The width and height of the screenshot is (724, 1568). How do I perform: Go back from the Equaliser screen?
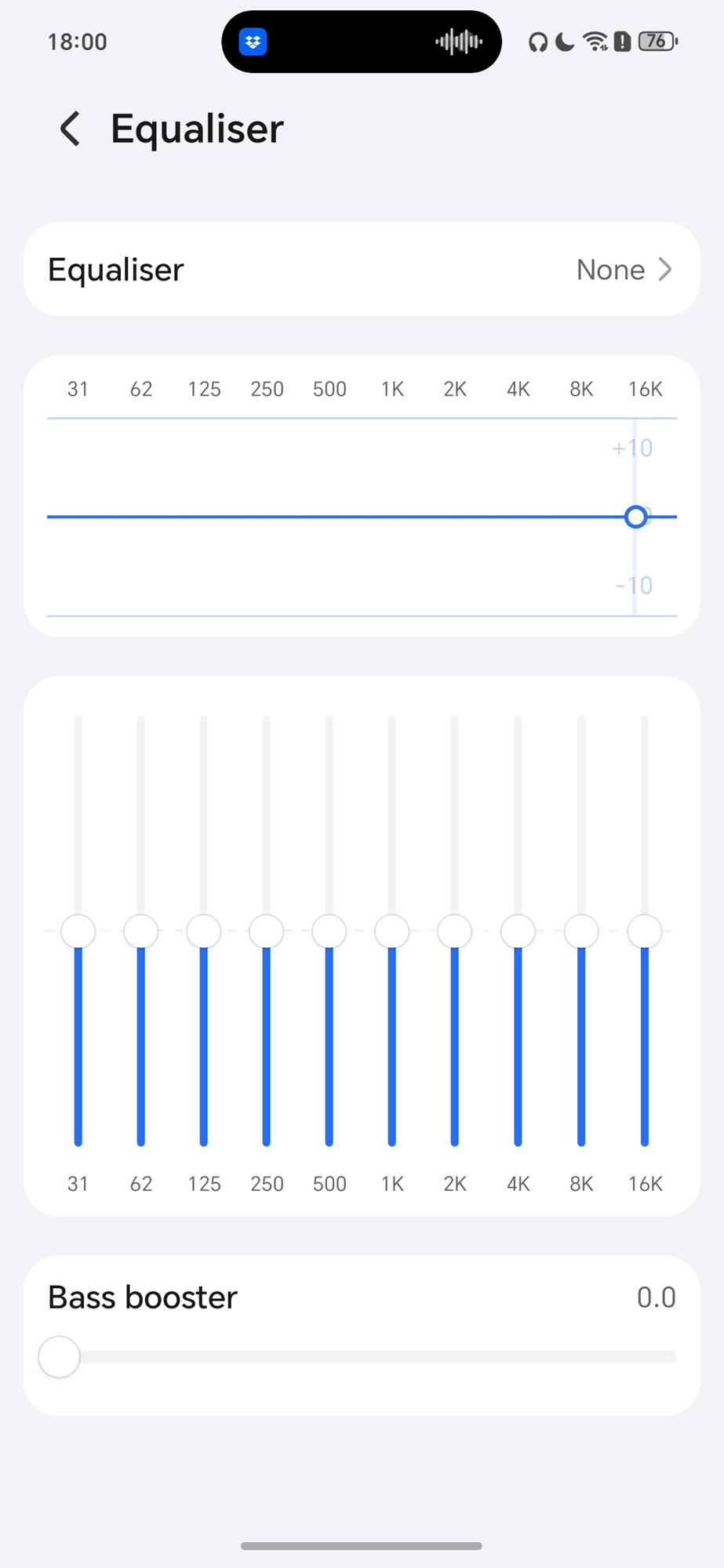click(70, 129)
